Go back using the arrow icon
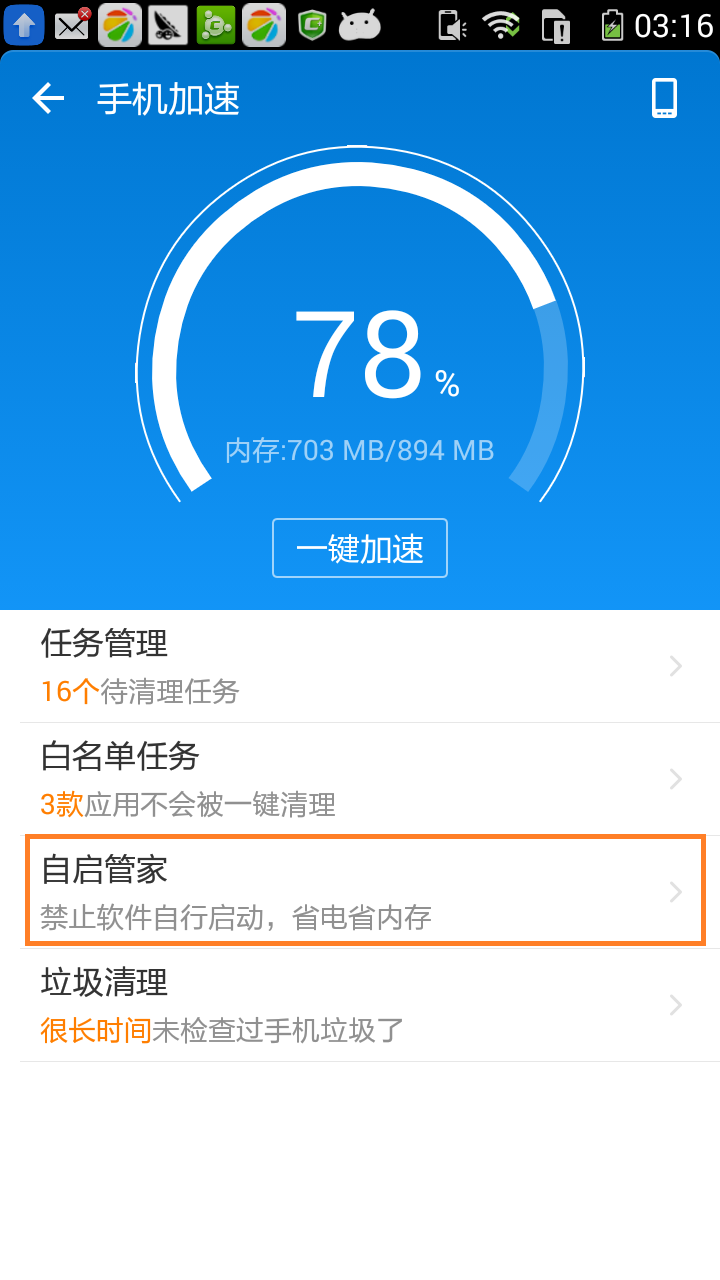The height and width of the screenshot is (1280, 720). pos(48,99)
